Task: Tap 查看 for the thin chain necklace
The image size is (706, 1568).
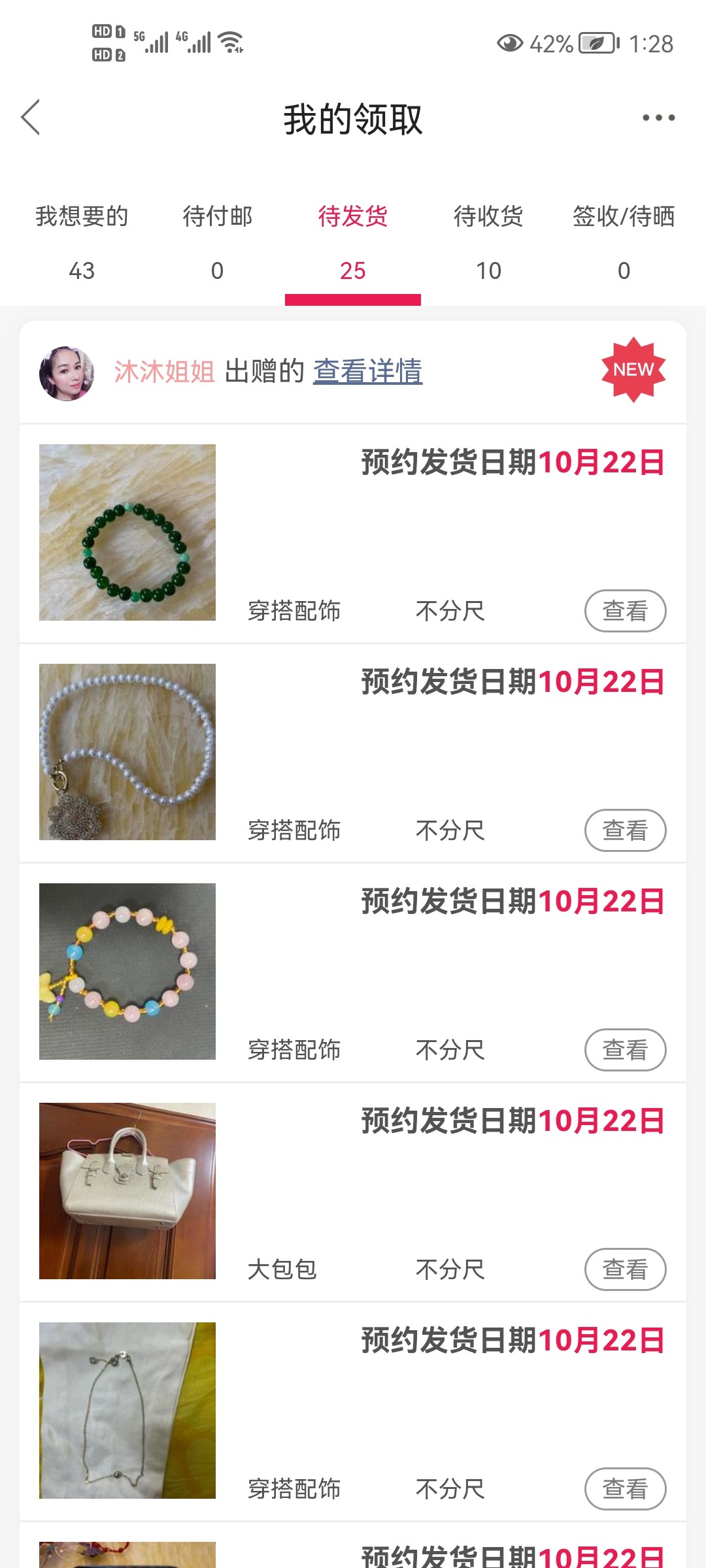Action: (x=625, y=1489)
